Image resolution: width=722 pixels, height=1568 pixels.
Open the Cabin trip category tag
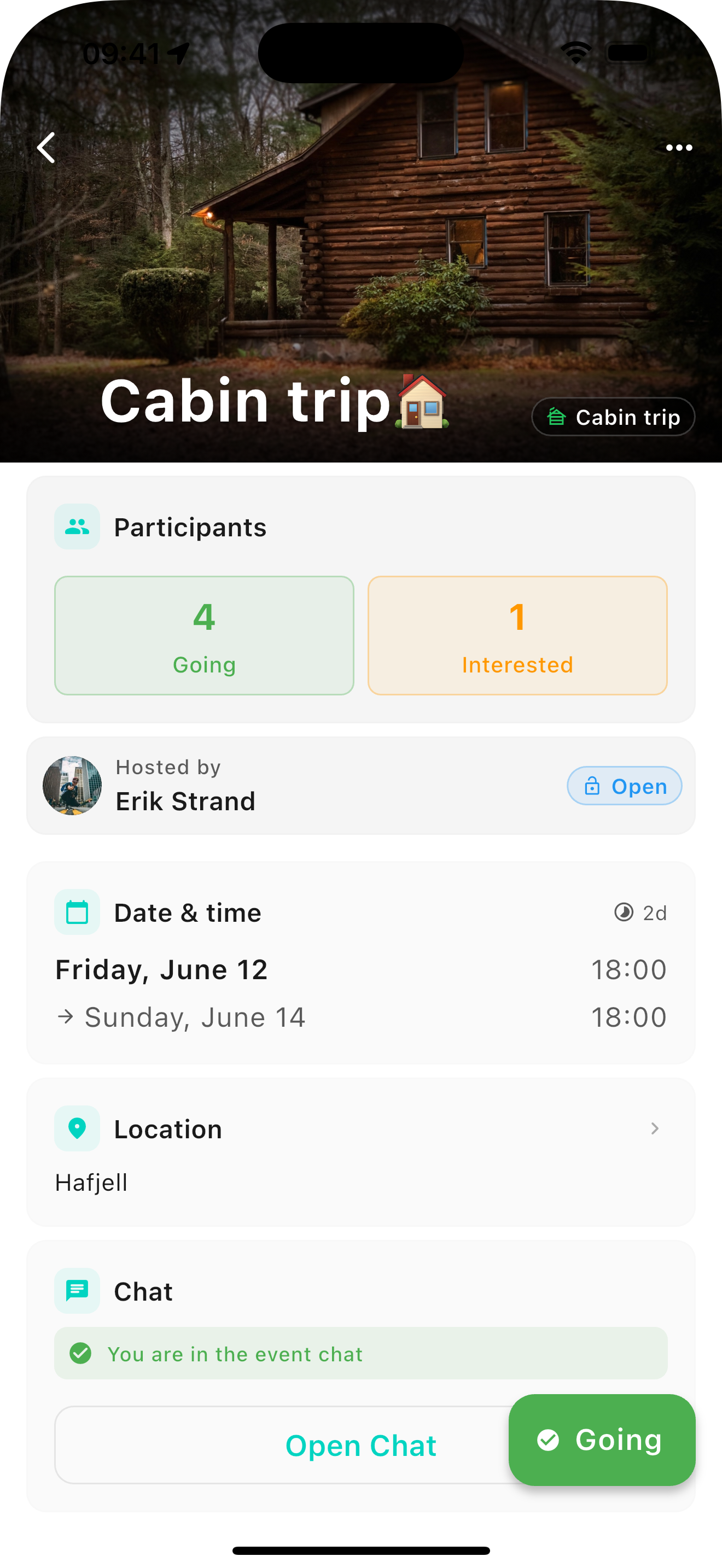tap(613, 417)
